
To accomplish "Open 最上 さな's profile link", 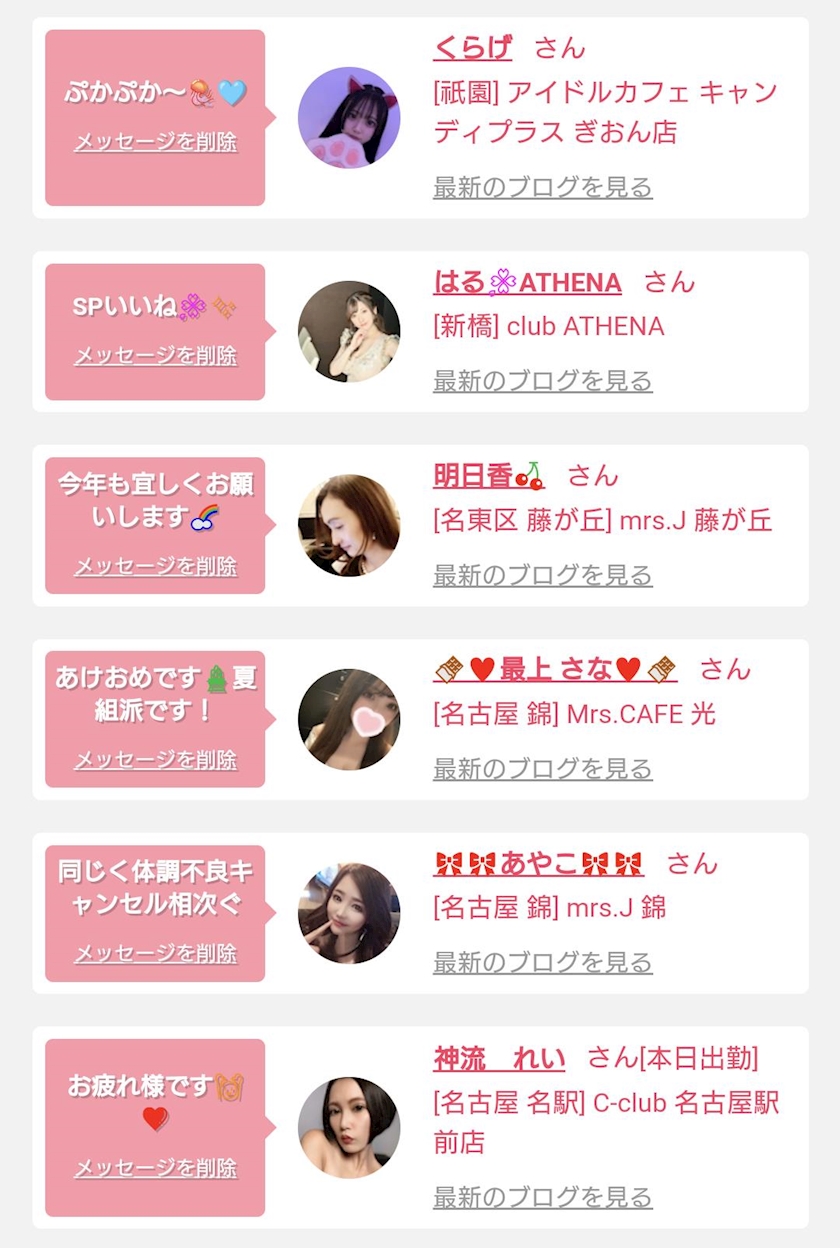I will pos(555,669).
